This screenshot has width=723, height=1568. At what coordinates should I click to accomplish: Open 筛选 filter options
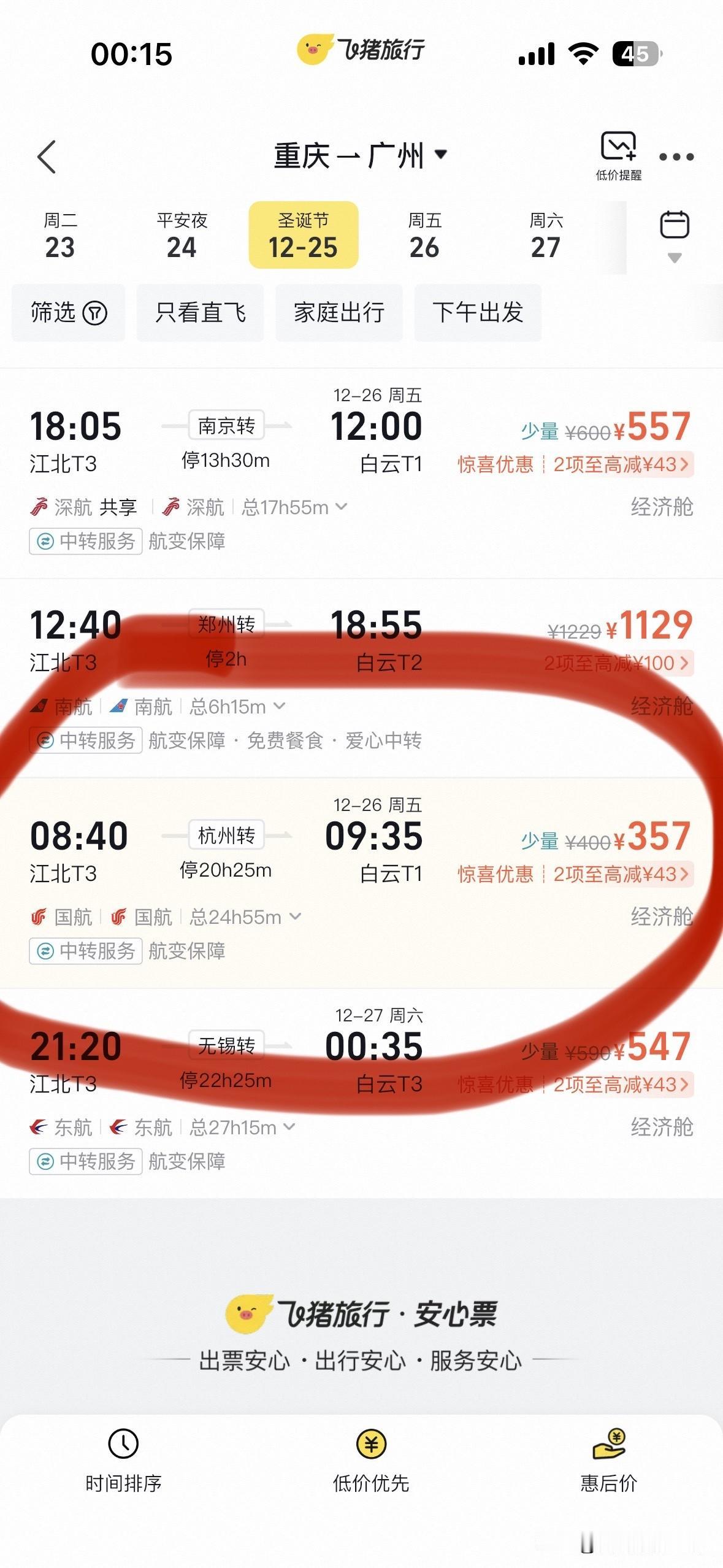(x=67, y=313)
